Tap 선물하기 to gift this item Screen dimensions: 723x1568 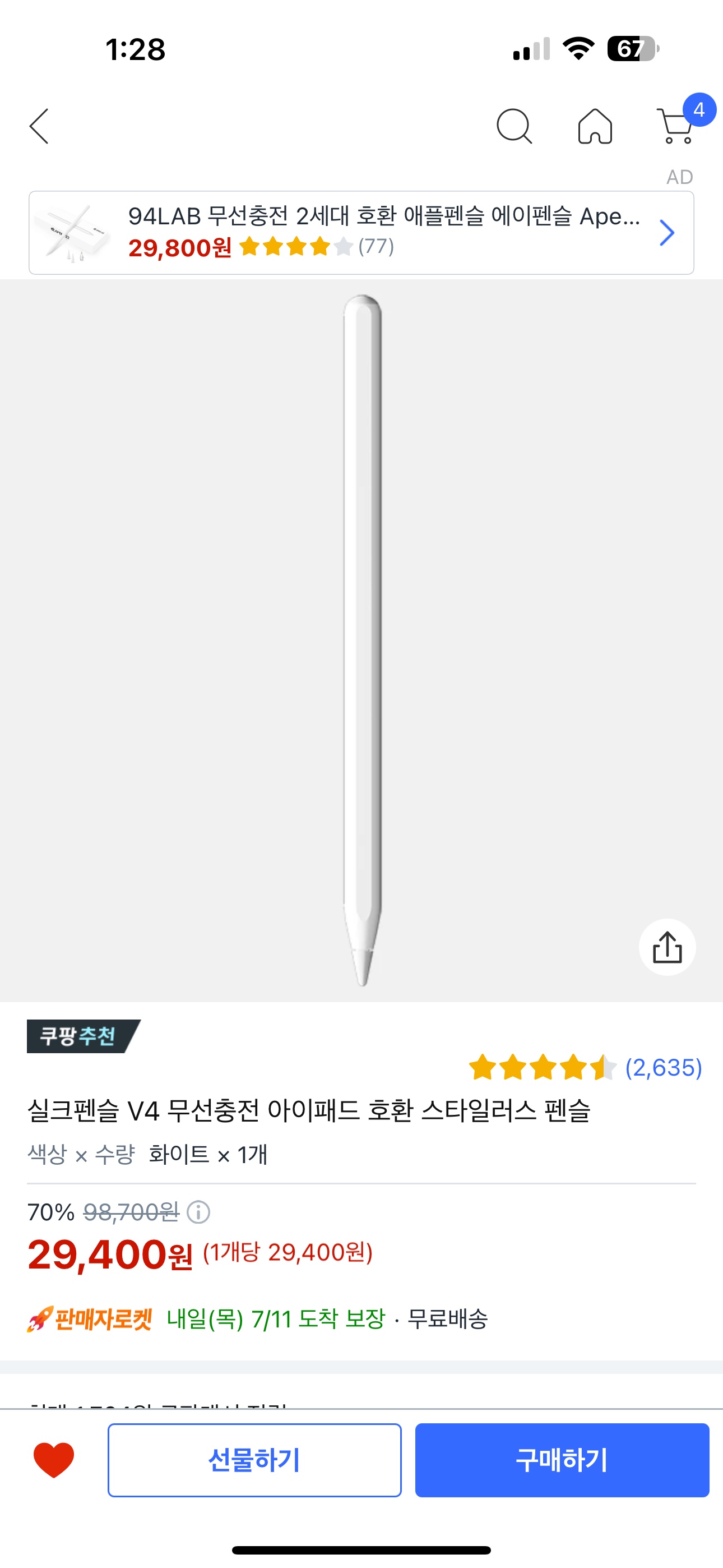(x=254, y=1460)
